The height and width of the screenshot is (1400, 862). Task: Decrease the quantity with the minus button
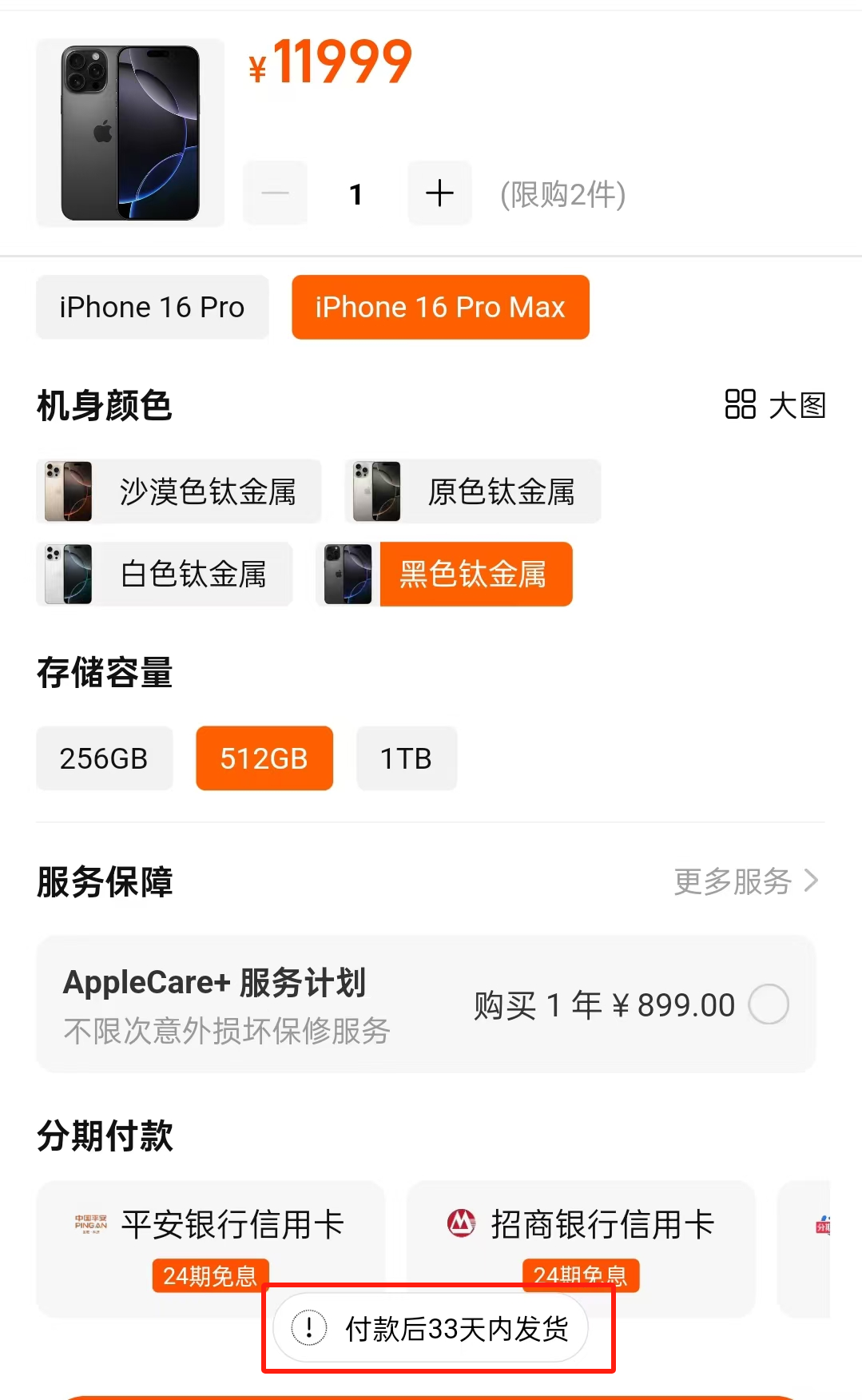click(275, 193)
